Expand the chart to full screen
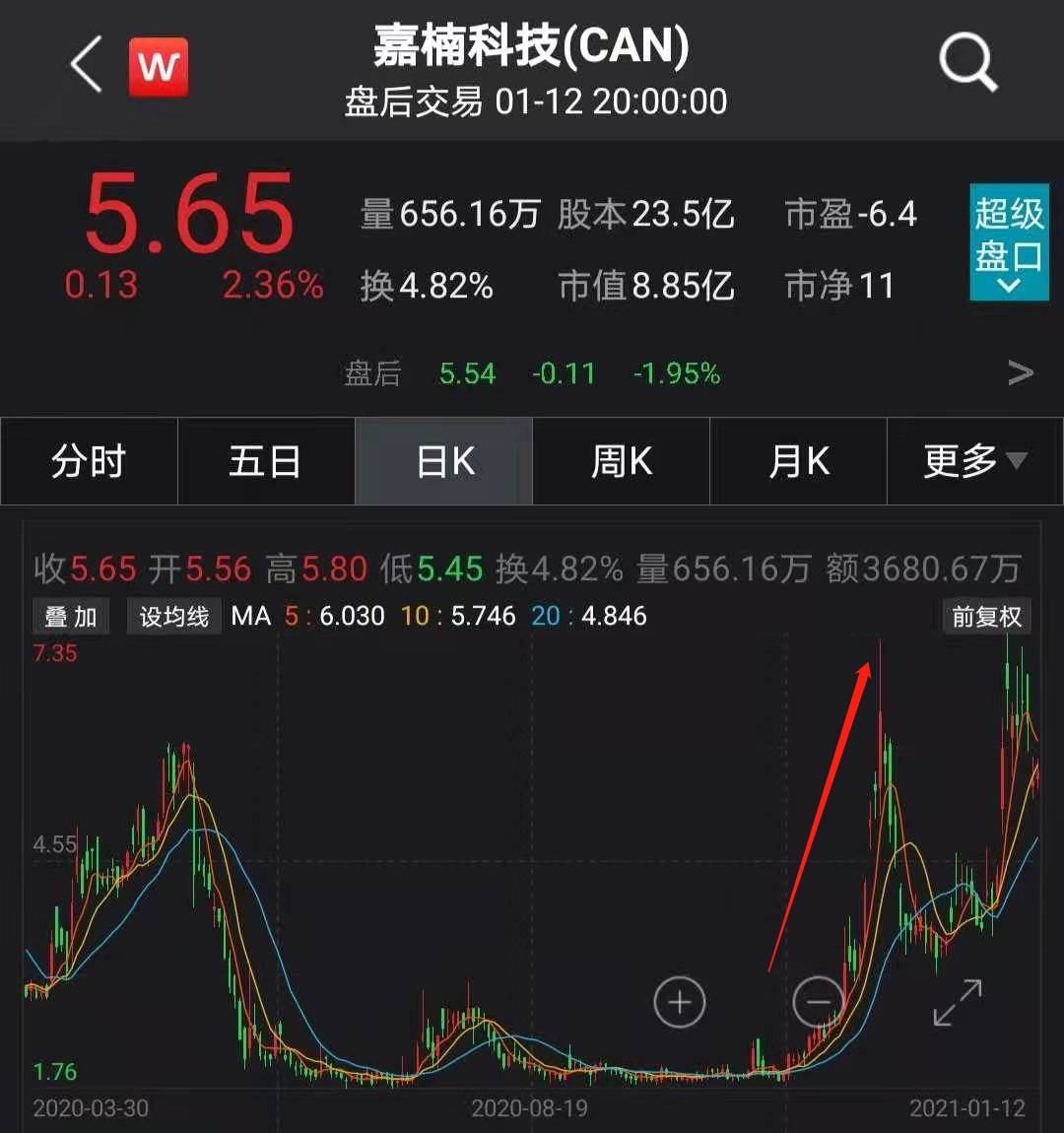 (x=958, y=1002)
